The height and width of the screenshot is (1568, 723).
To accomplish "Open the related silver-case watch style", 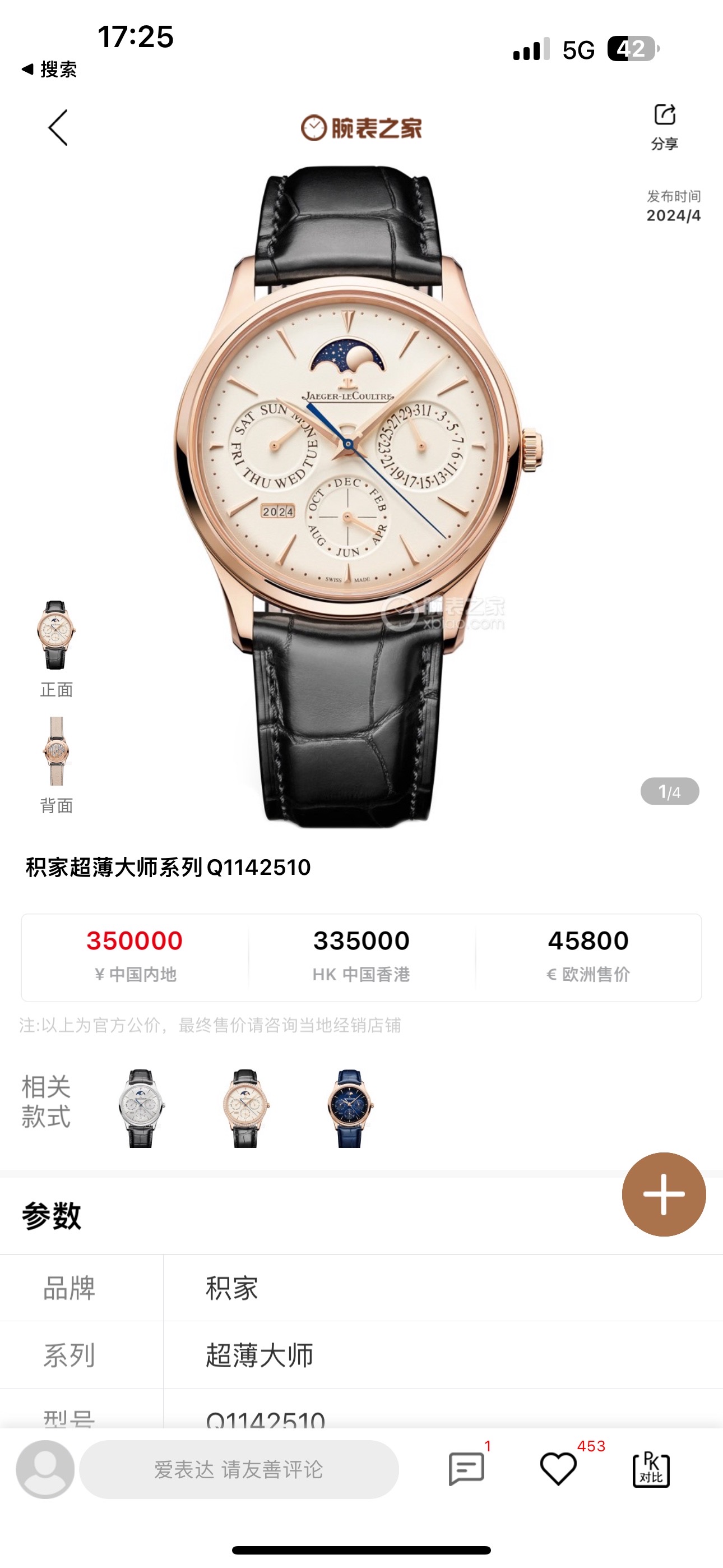I will (x=141, y=1109).
